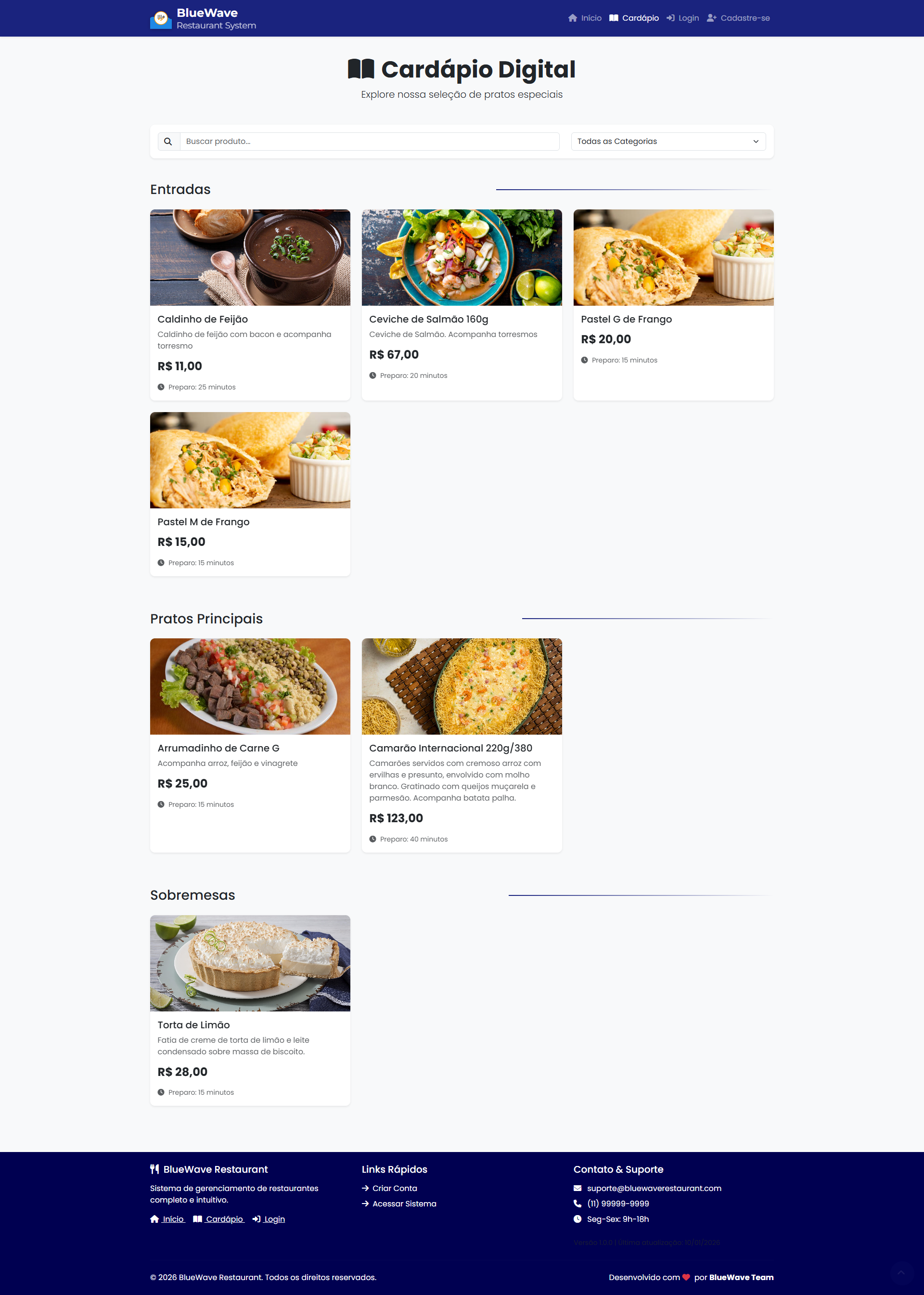Click the heart icon in Desenvolvido com
Viewport: 924px width, 1295px height.
coord(686,1277)
